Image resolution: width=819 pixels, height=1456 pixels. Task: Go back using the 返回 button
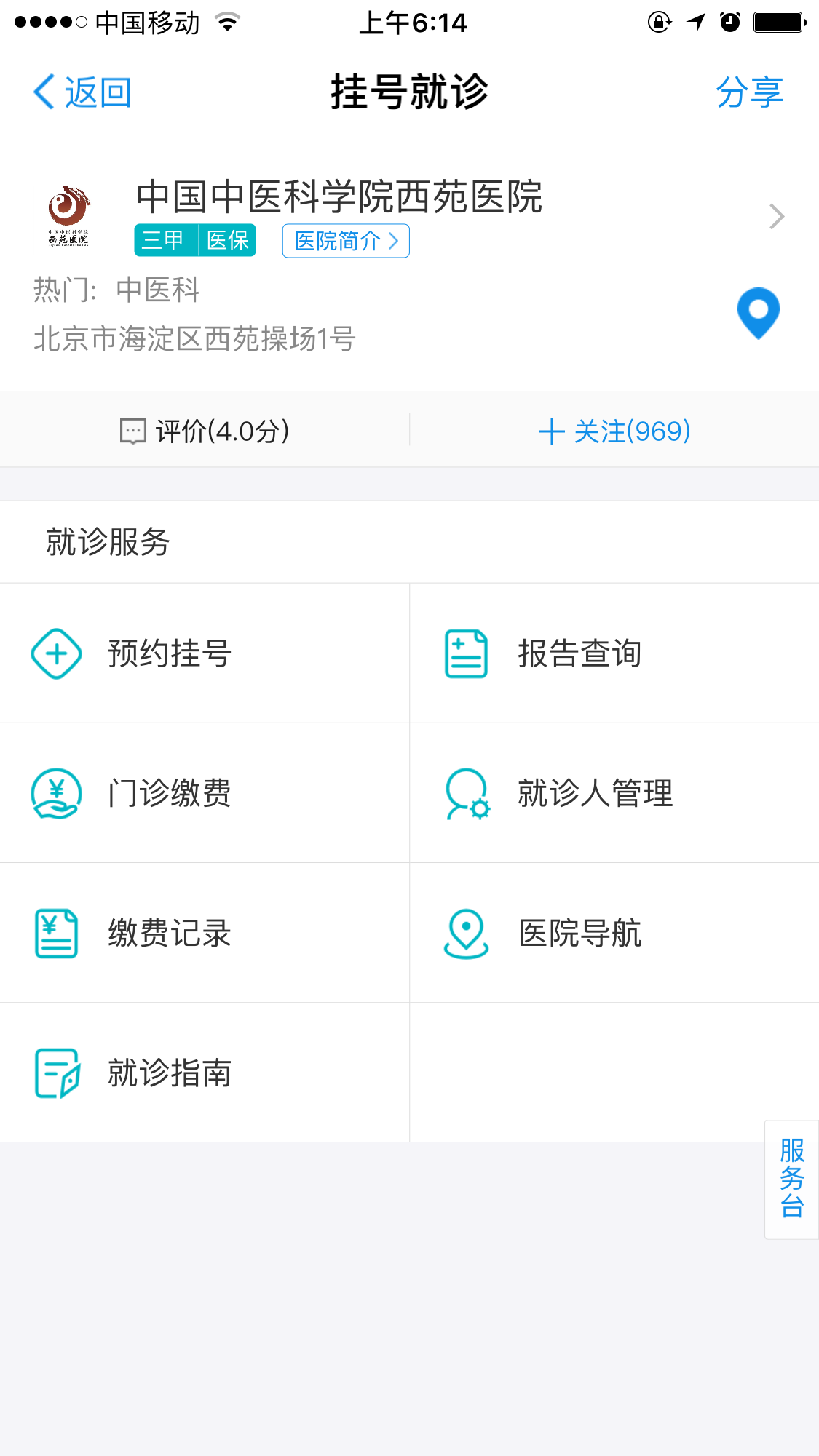point(82,92)
